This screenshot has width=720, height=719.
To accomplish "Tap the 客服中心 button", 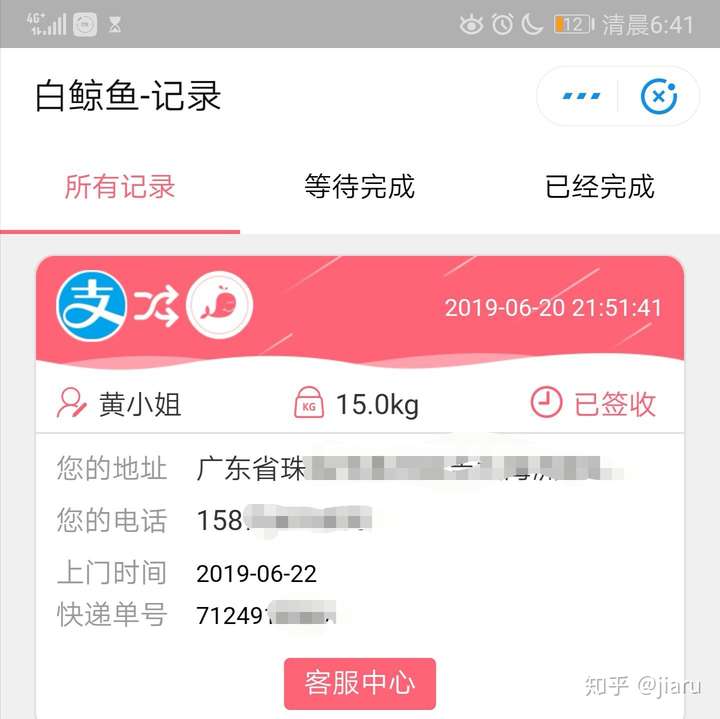I will (360, 683).
